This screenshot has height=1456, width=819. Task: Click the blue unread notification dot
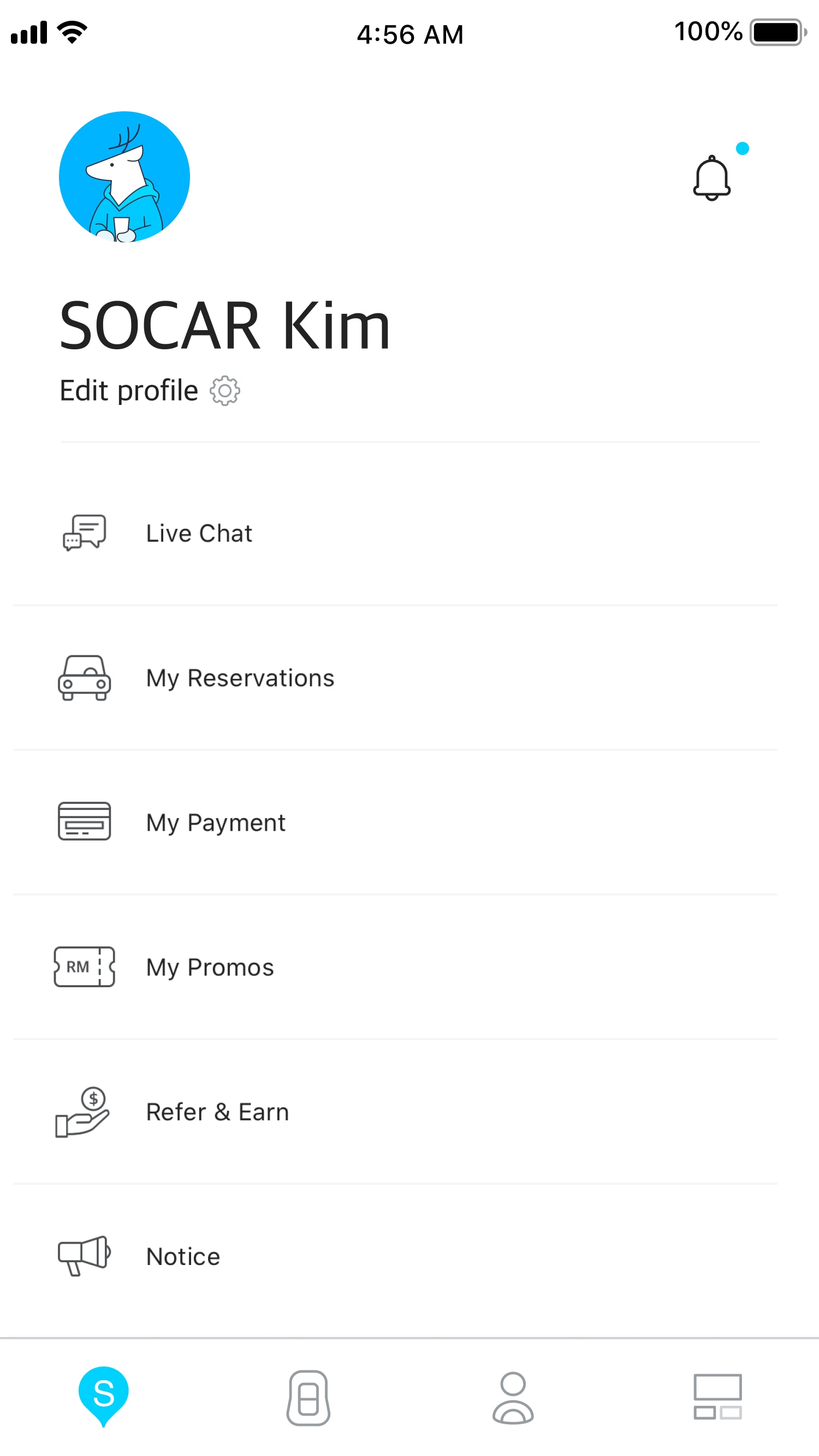pyautogui.click(x=743, y=148)
